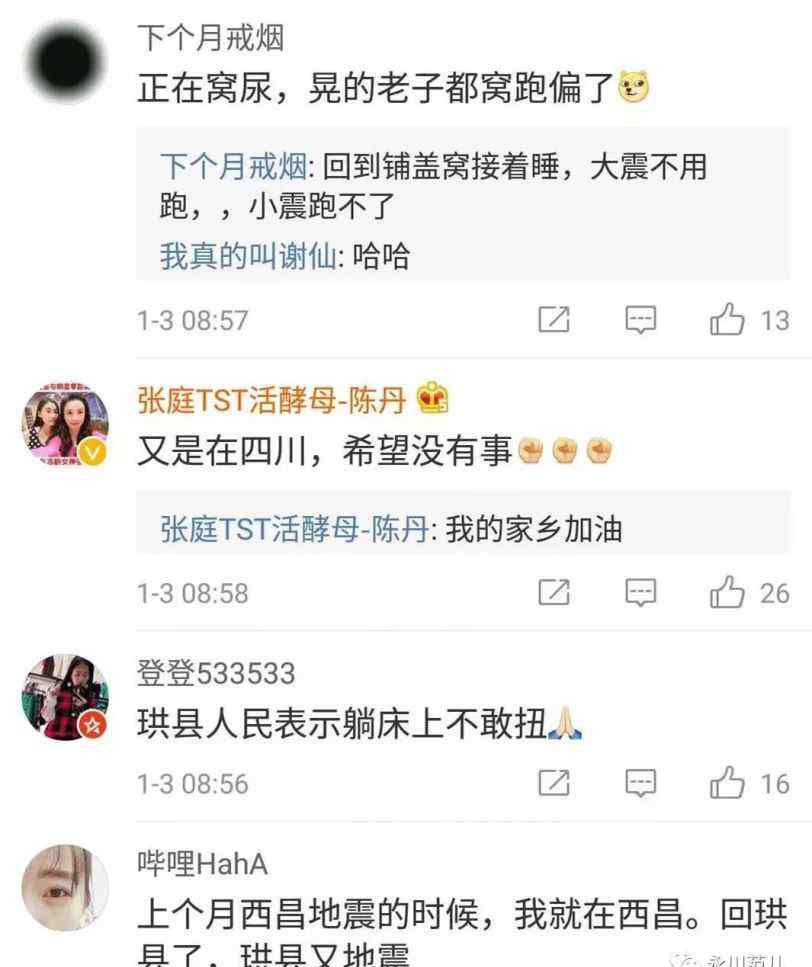Like the comment posted at 1-3 08:57

pyautogui.click(x=728, y=320)
